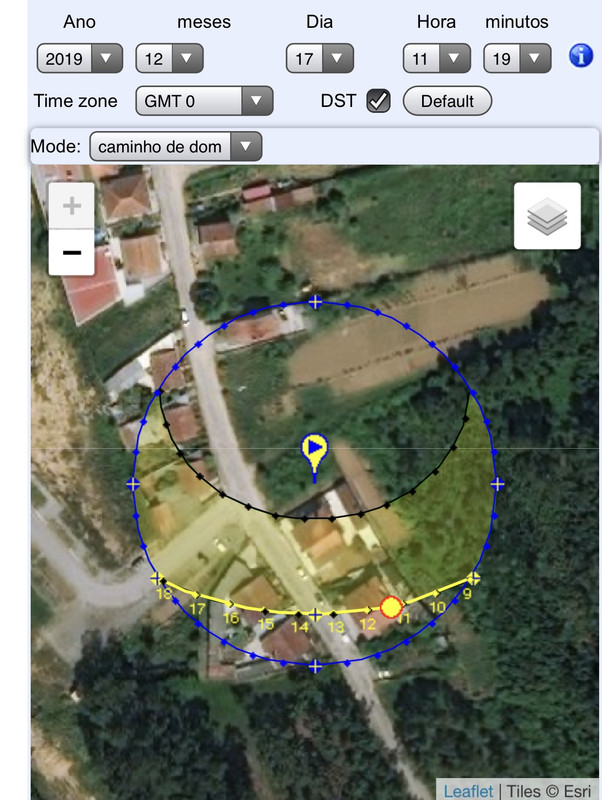Uncheck the DST checkbox
The height and width of the screenshot is (800, 602).
tap(378, 101)
